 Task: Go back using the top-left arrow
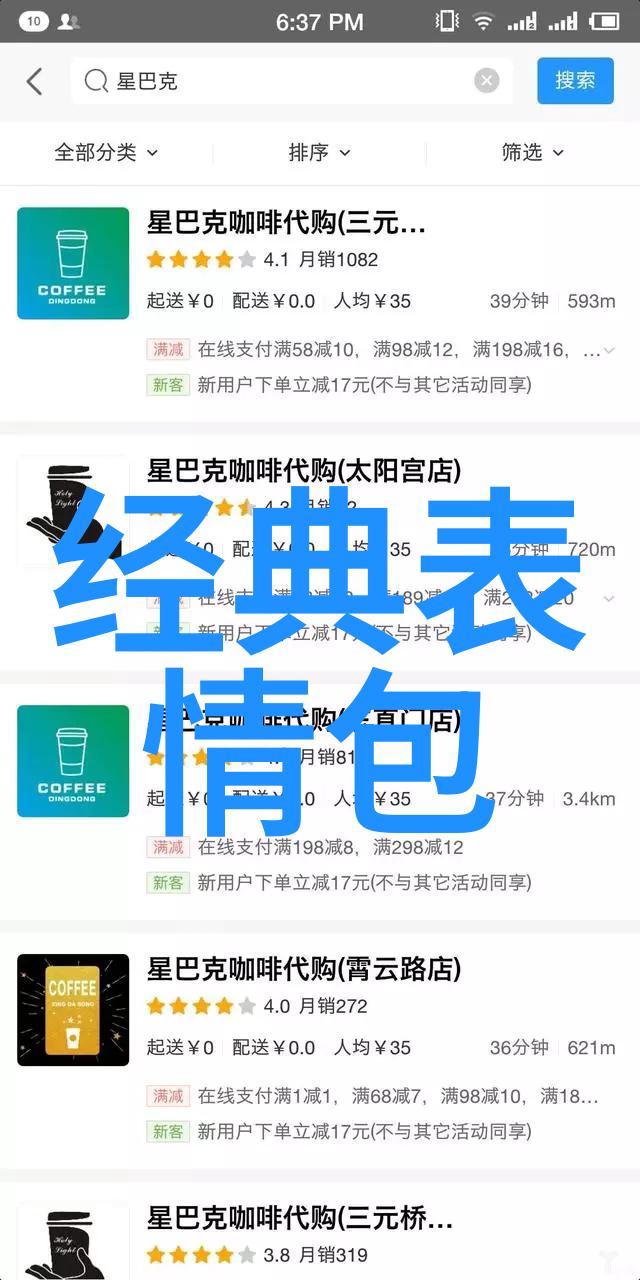[35, 82]
